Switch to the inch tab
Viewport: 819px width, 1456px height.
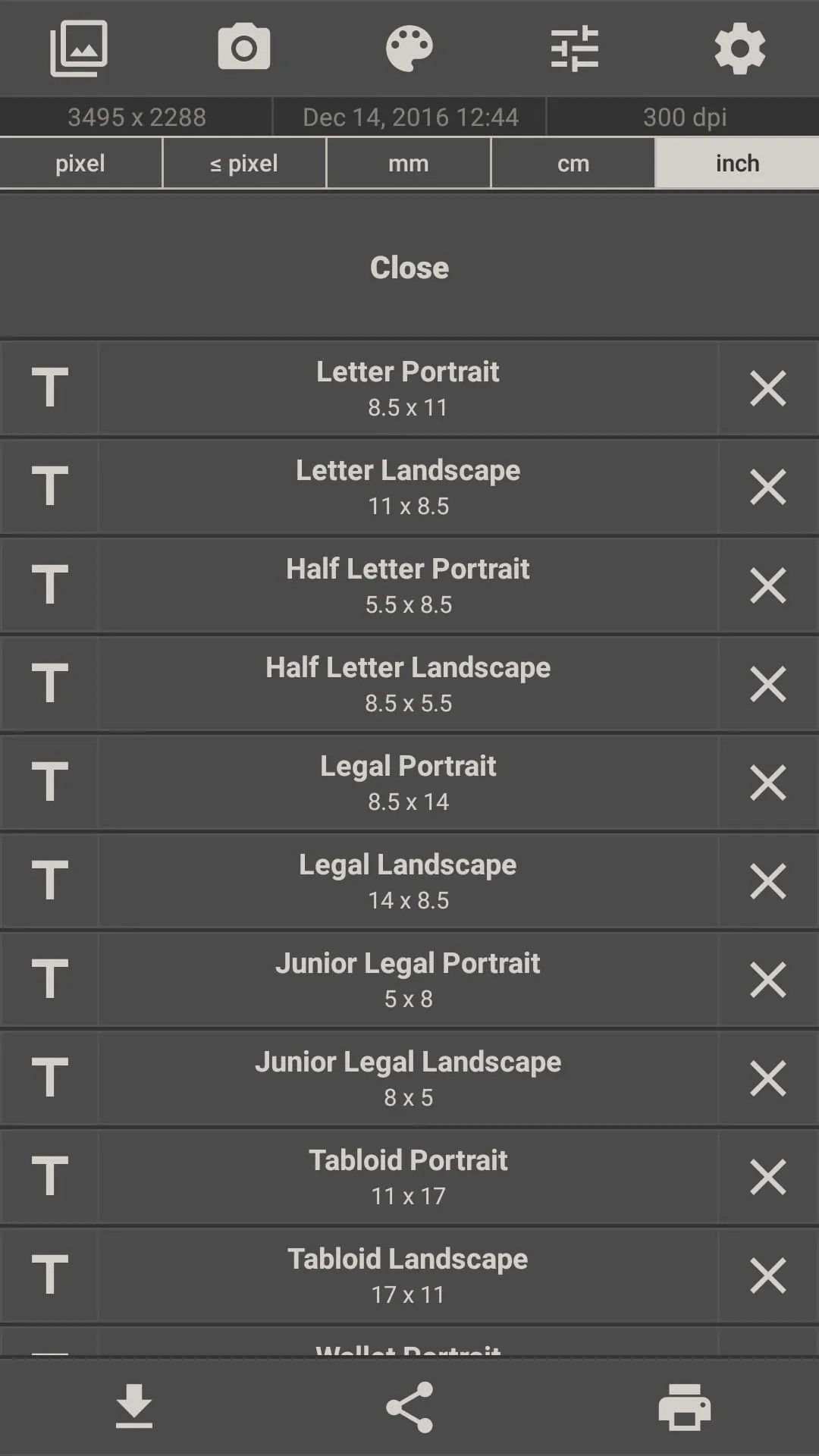tap(736, 162)
